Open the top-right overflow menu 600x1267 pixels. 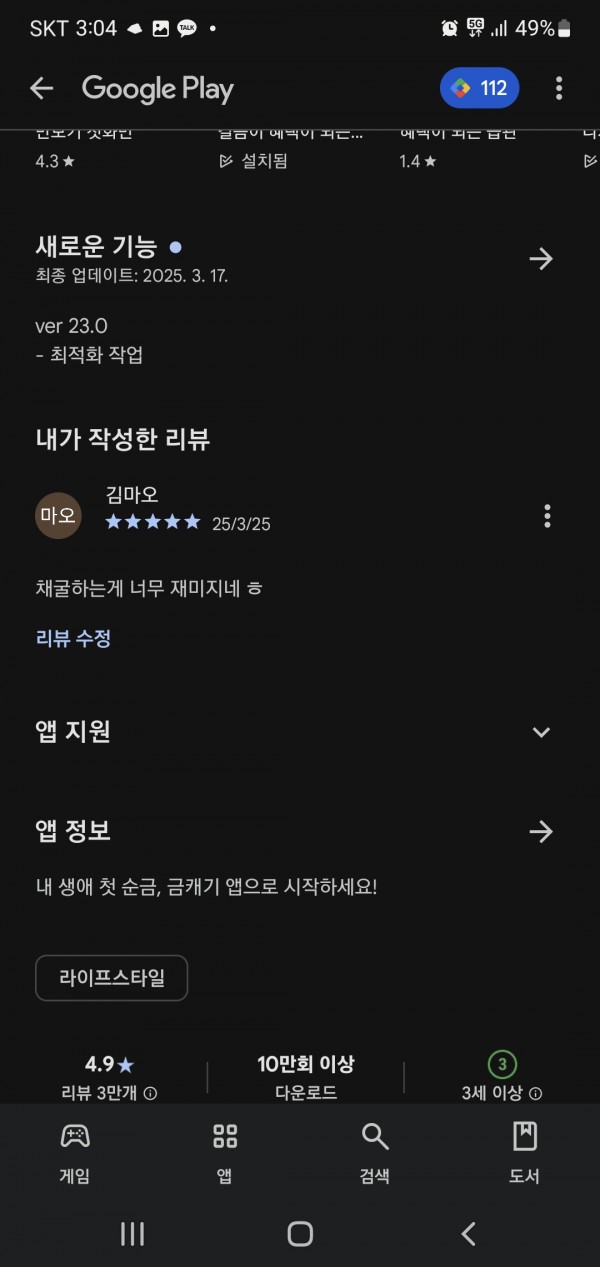pos(559,88)
